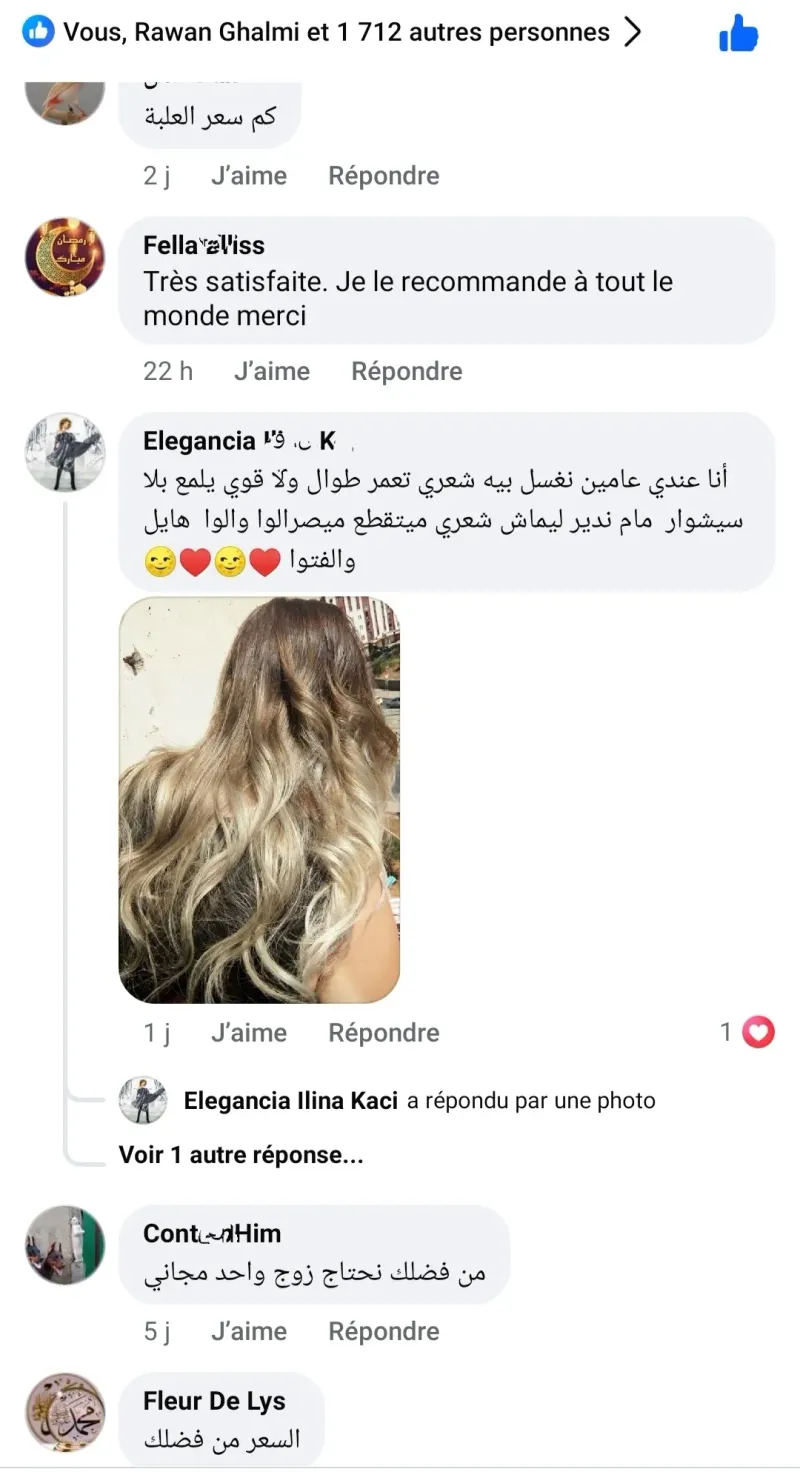
Task: Expand 'Voir 1 autre réponse...'
Action: (x=241, y=1155)
